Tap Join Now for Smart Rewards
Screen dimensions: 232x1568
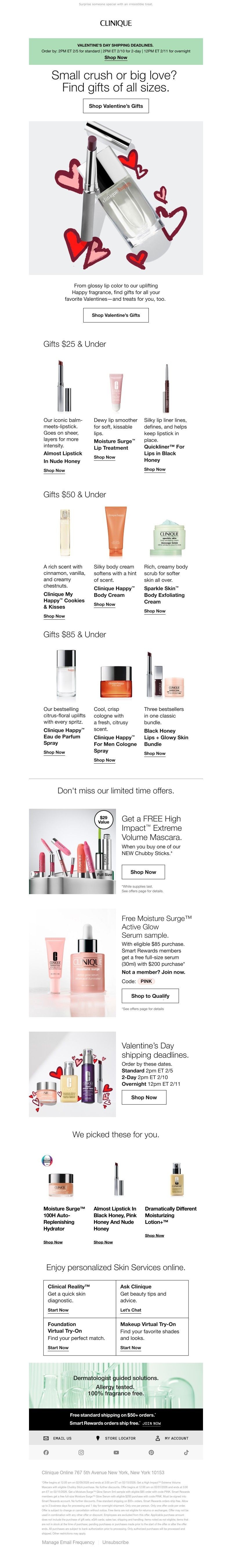click(x=152, y=1424)
